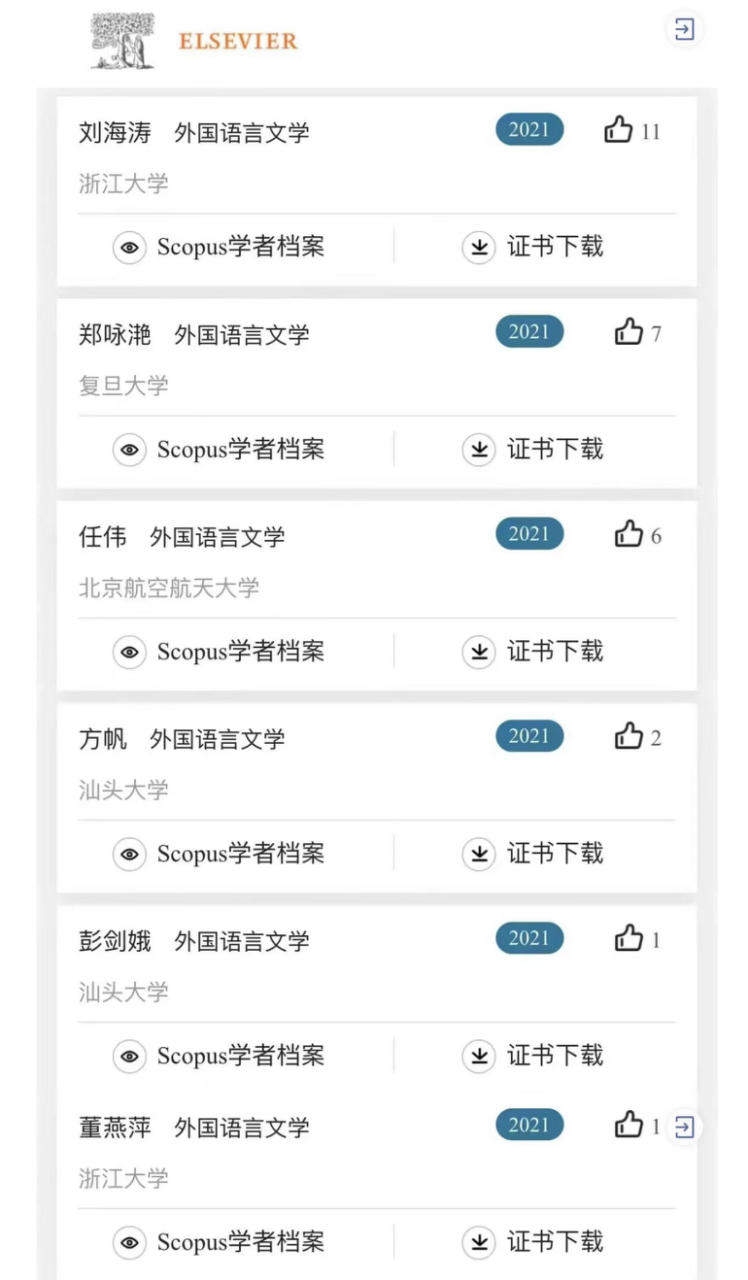Viewport: 748px width, 1280px height.
Task: Toggle the thumbs-up on 郑咏滟's card
Action: point(628,330)
